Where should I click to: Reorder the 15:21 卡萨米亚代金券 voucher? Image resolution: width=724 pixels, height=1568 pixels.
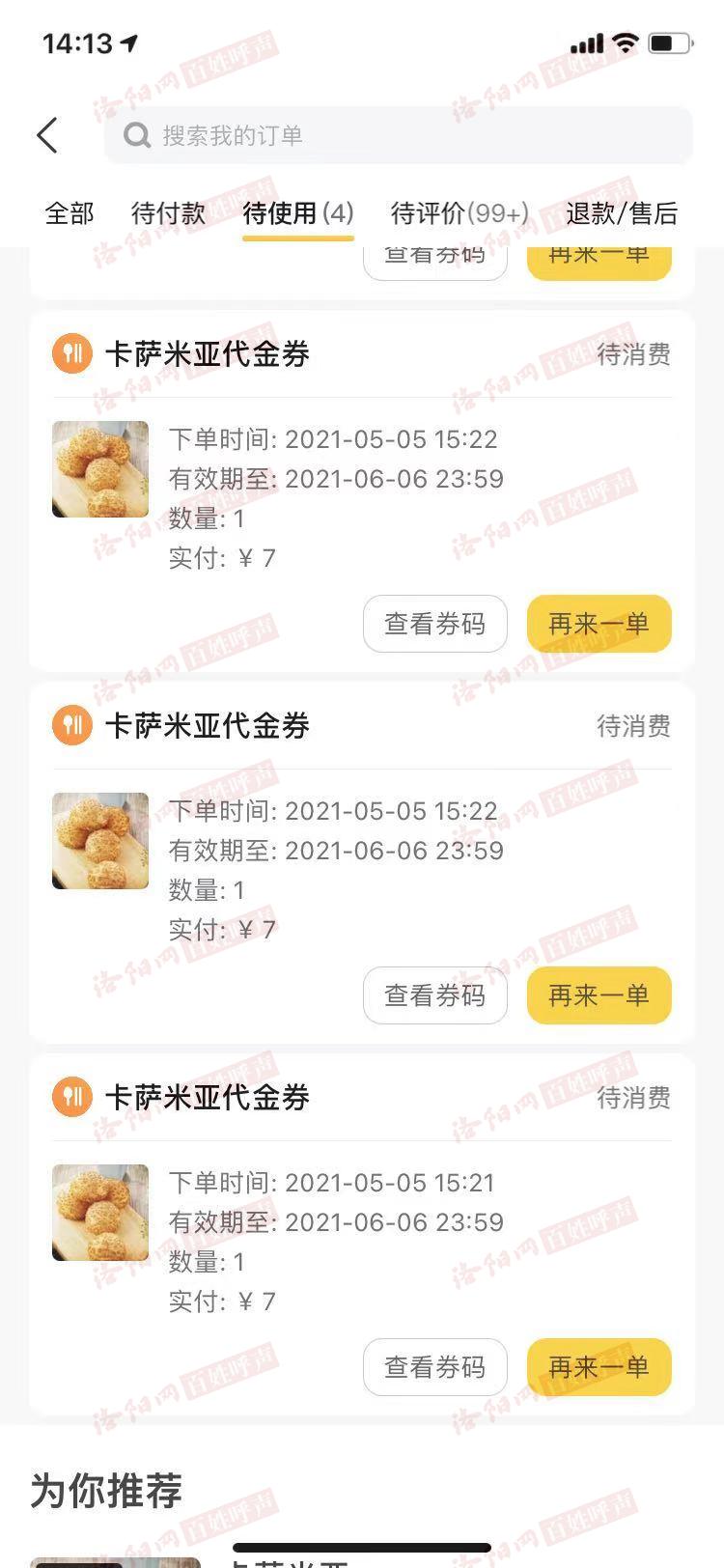(x=599, y=1367)
